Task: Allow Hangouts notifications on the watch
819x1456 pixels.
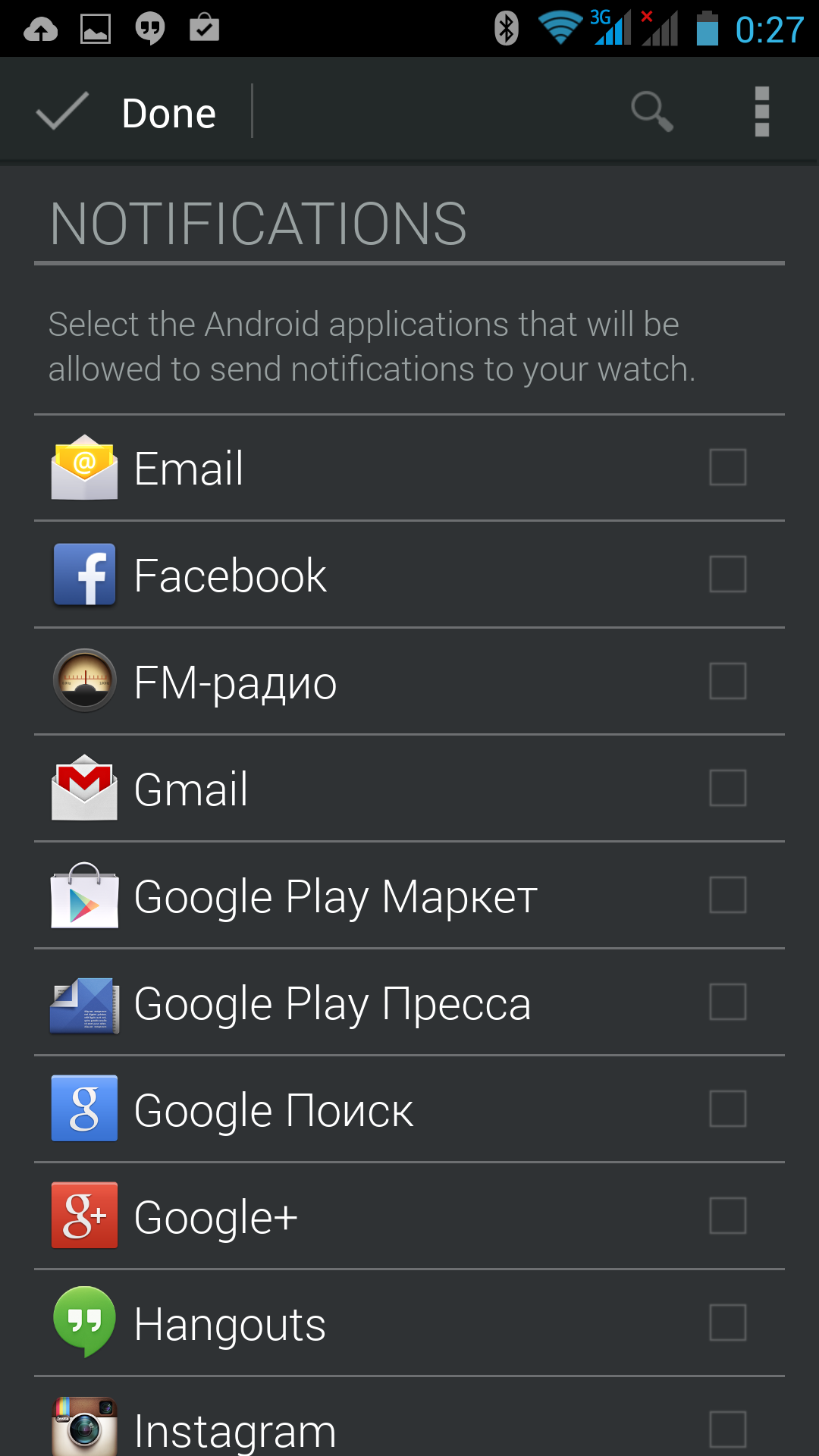Action: pos(727,1323)
